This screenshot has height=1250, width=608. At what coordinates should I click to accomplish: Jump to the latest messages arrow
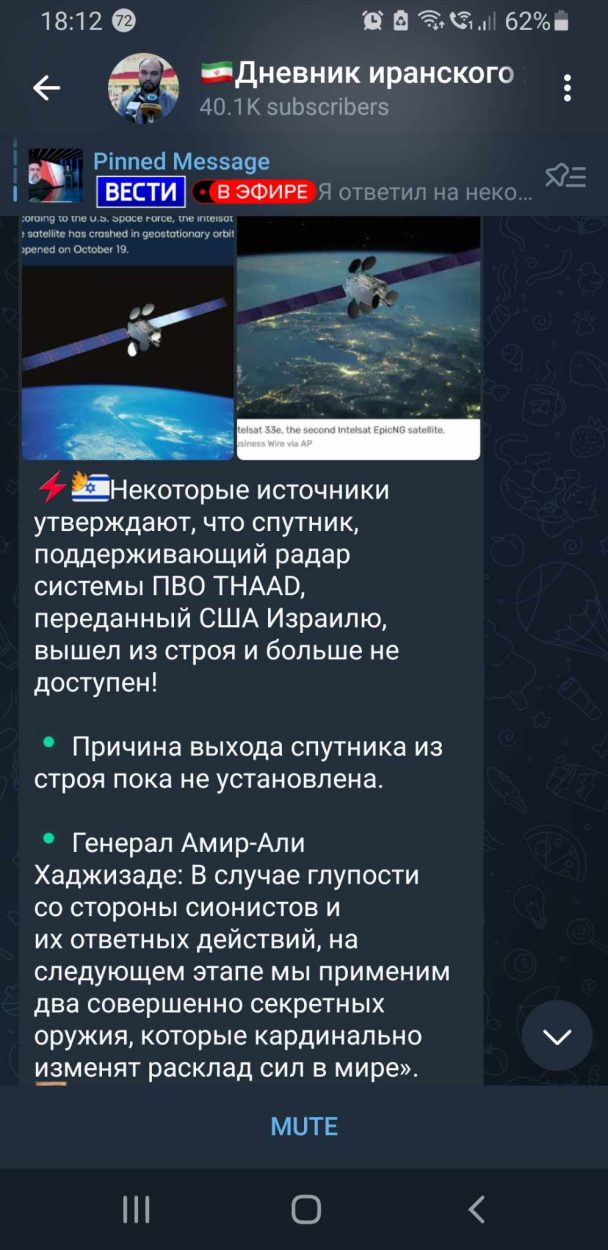[556, 1036]
